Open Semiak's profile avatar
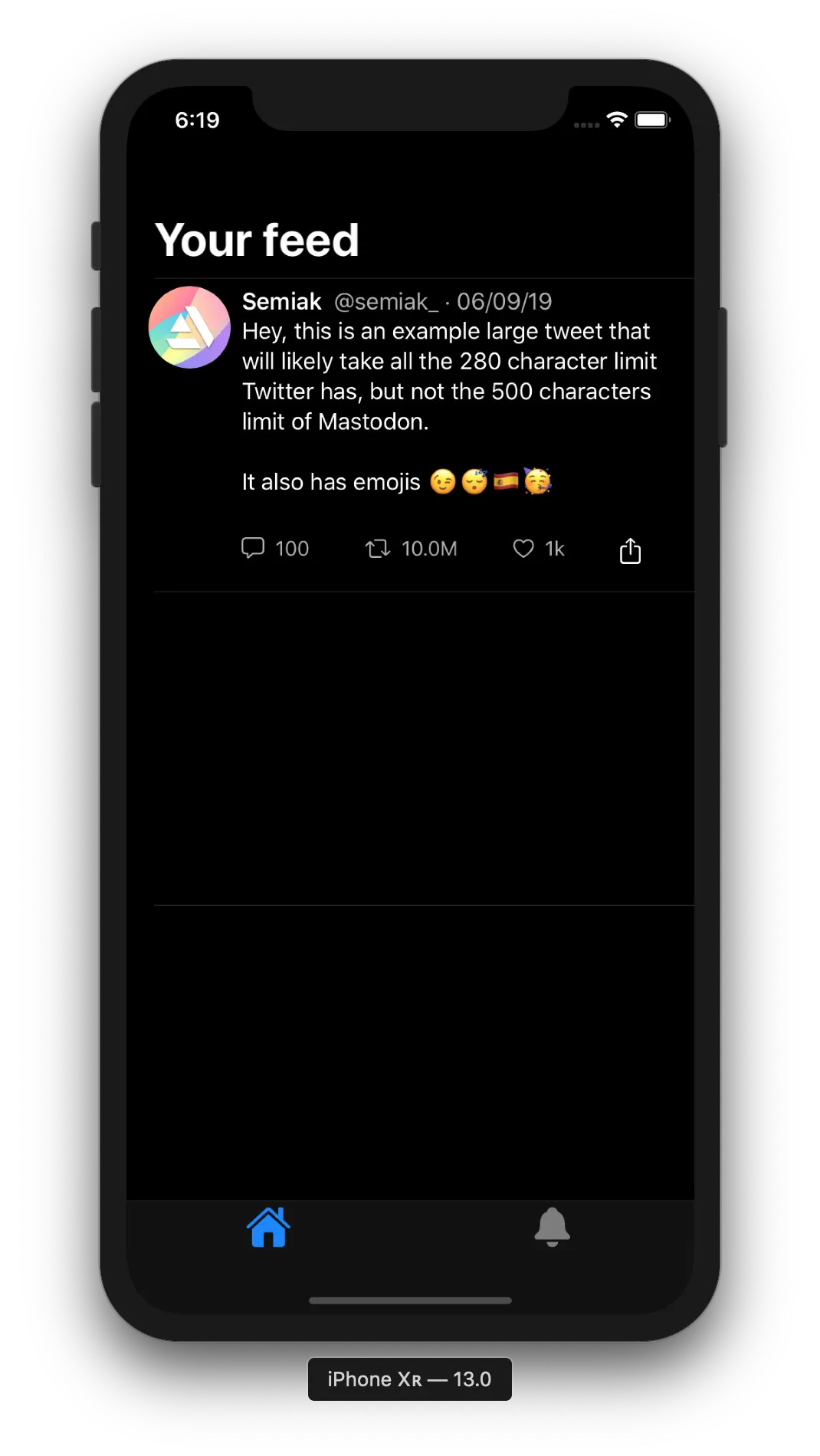The height and width of the screenshot is (1456, 820). [189, 327]
